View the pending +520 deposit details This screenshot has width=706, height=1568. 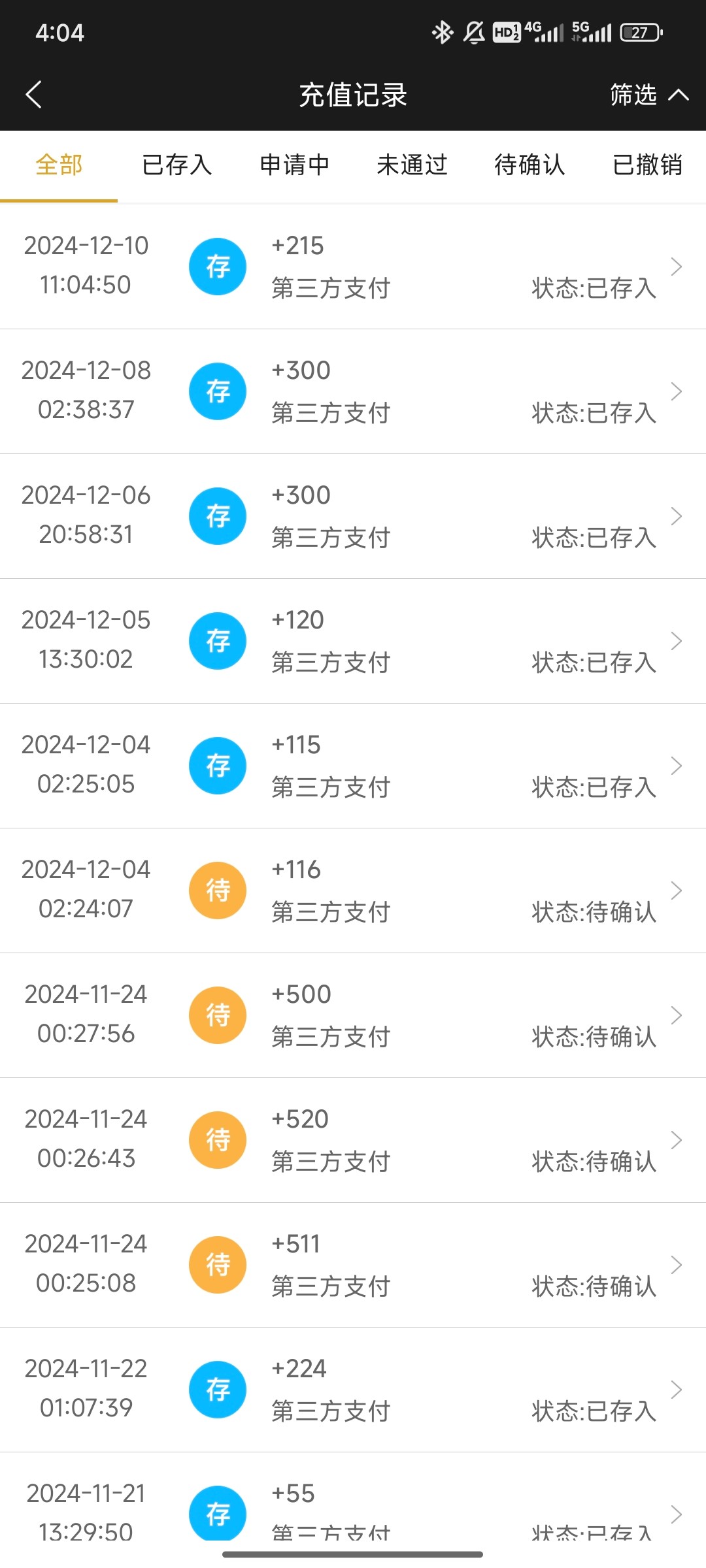click(x=353, y=1140)
